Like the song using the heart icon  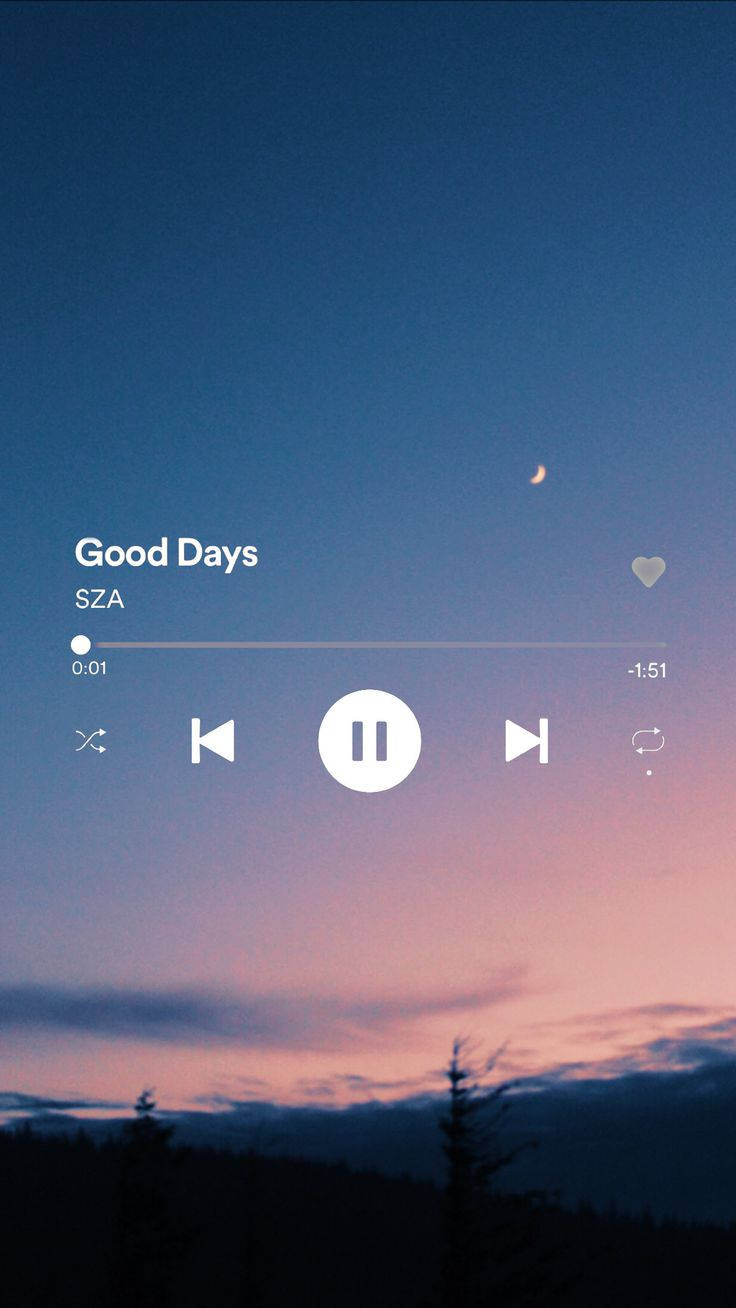click(648, 570)
